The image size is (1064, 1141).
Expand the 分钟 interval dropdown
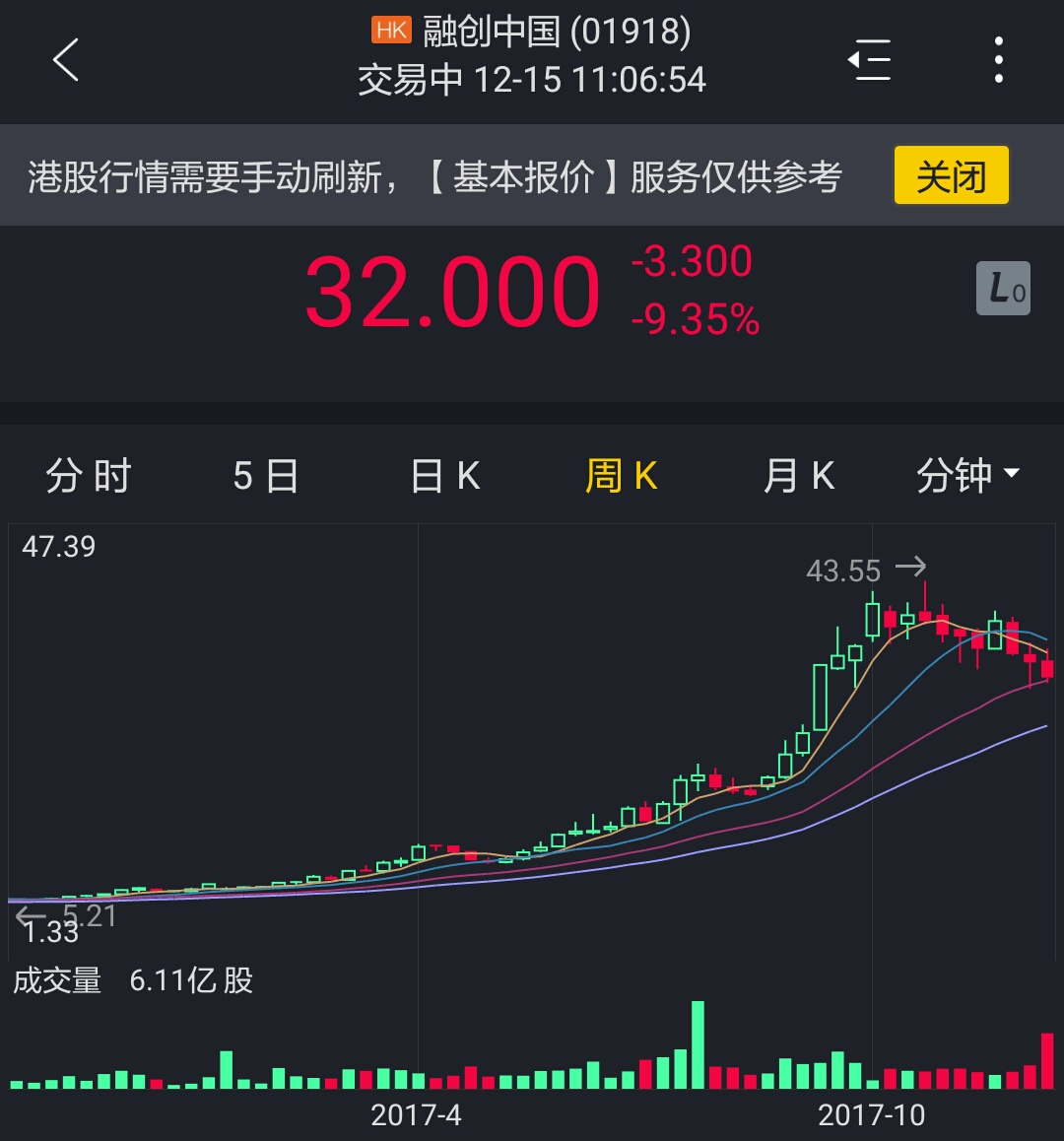(967, 476)
